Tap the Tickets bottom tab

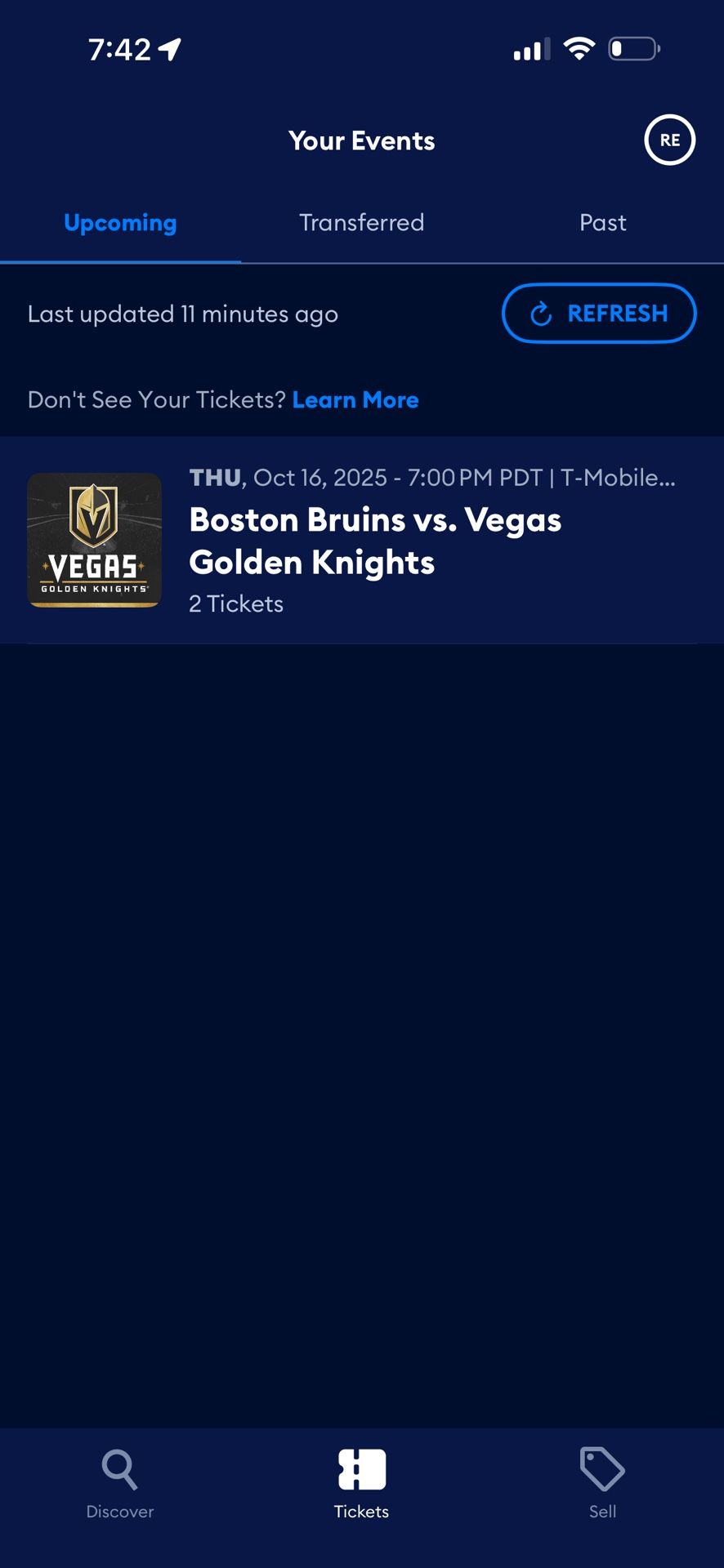(361, 1484)
